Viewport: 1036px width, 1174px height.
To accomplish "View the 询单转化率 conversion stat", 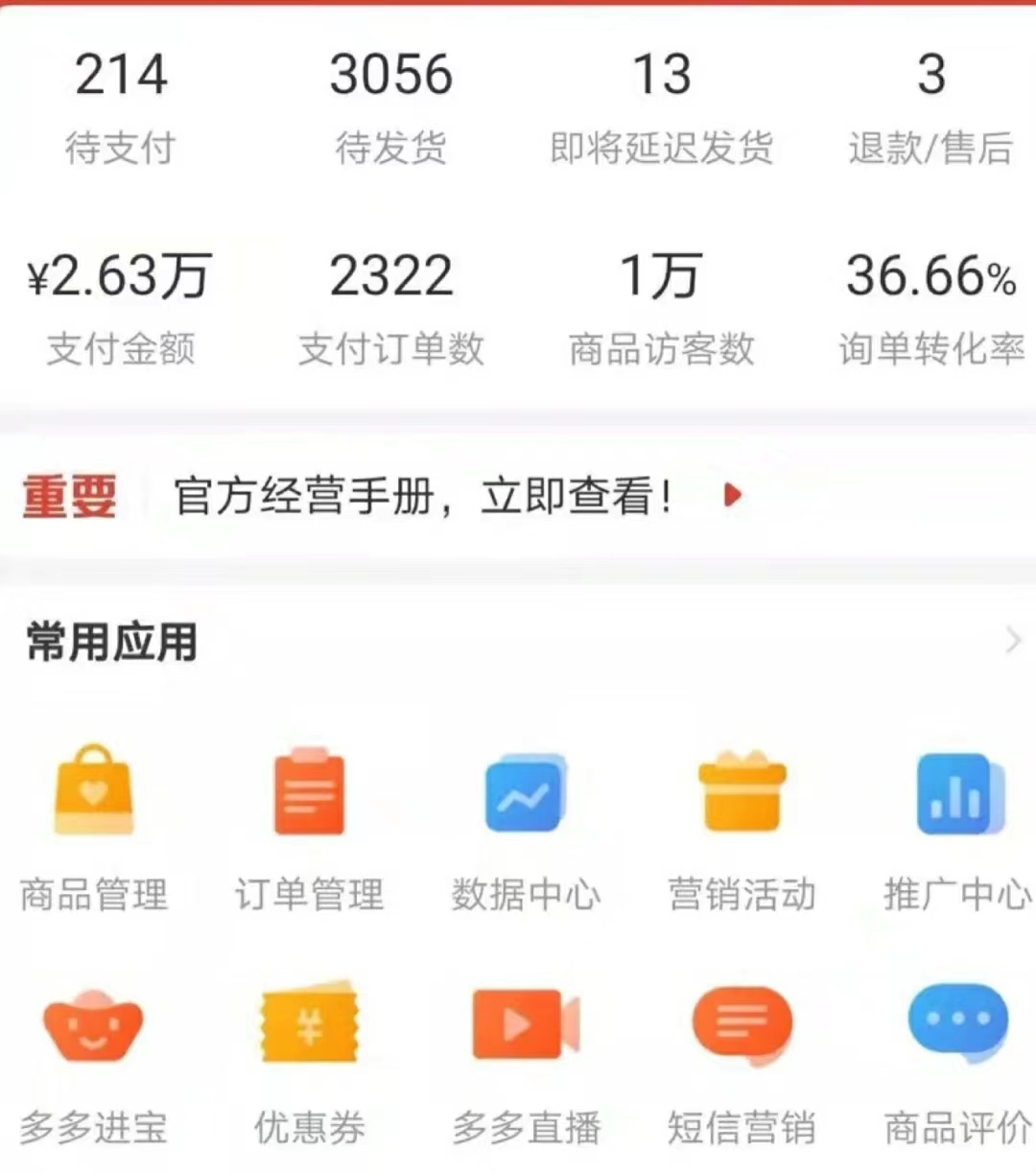I will [x=930, y=307].
